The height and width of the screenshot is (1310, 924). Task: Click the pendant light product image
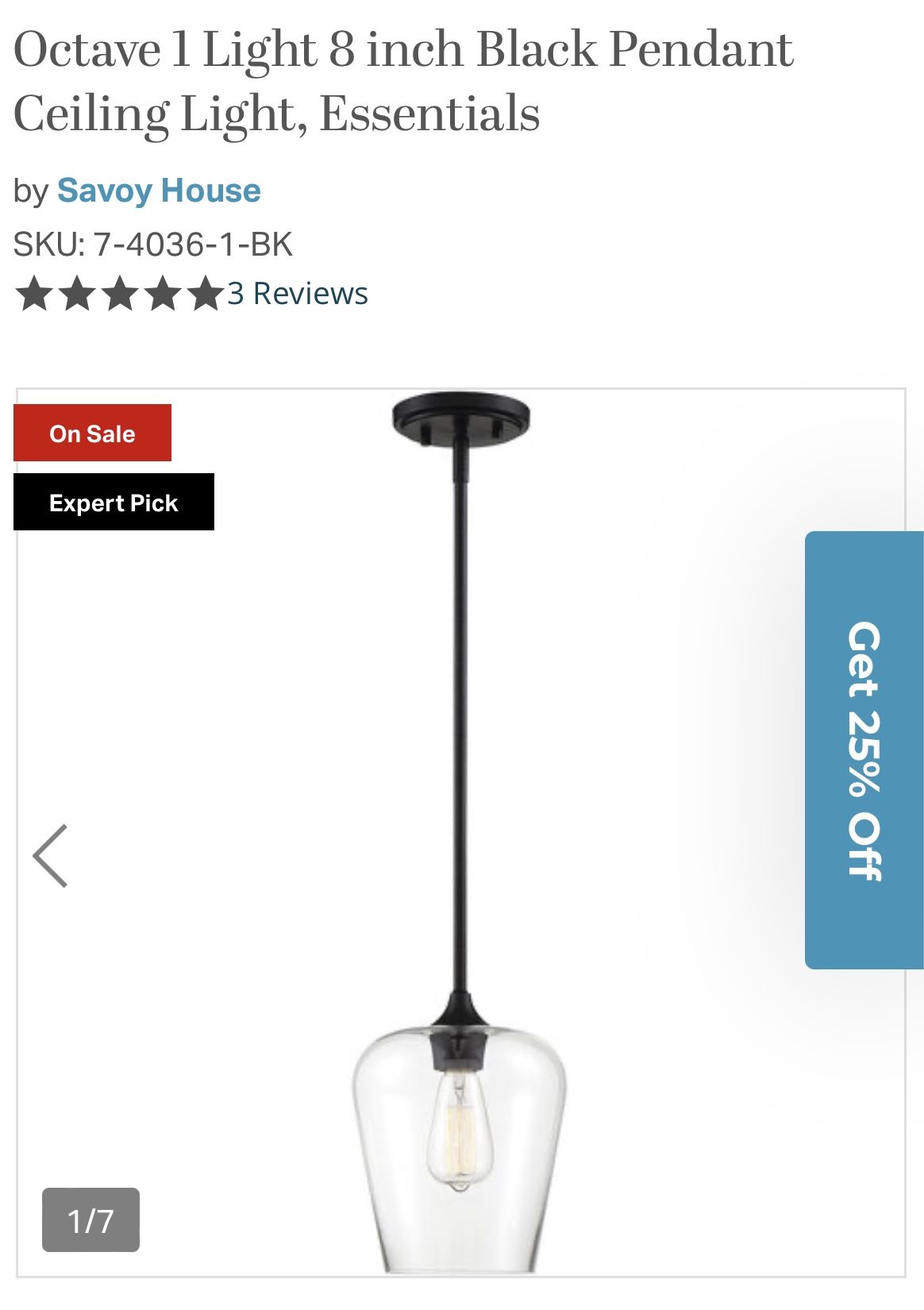point(460,873)
